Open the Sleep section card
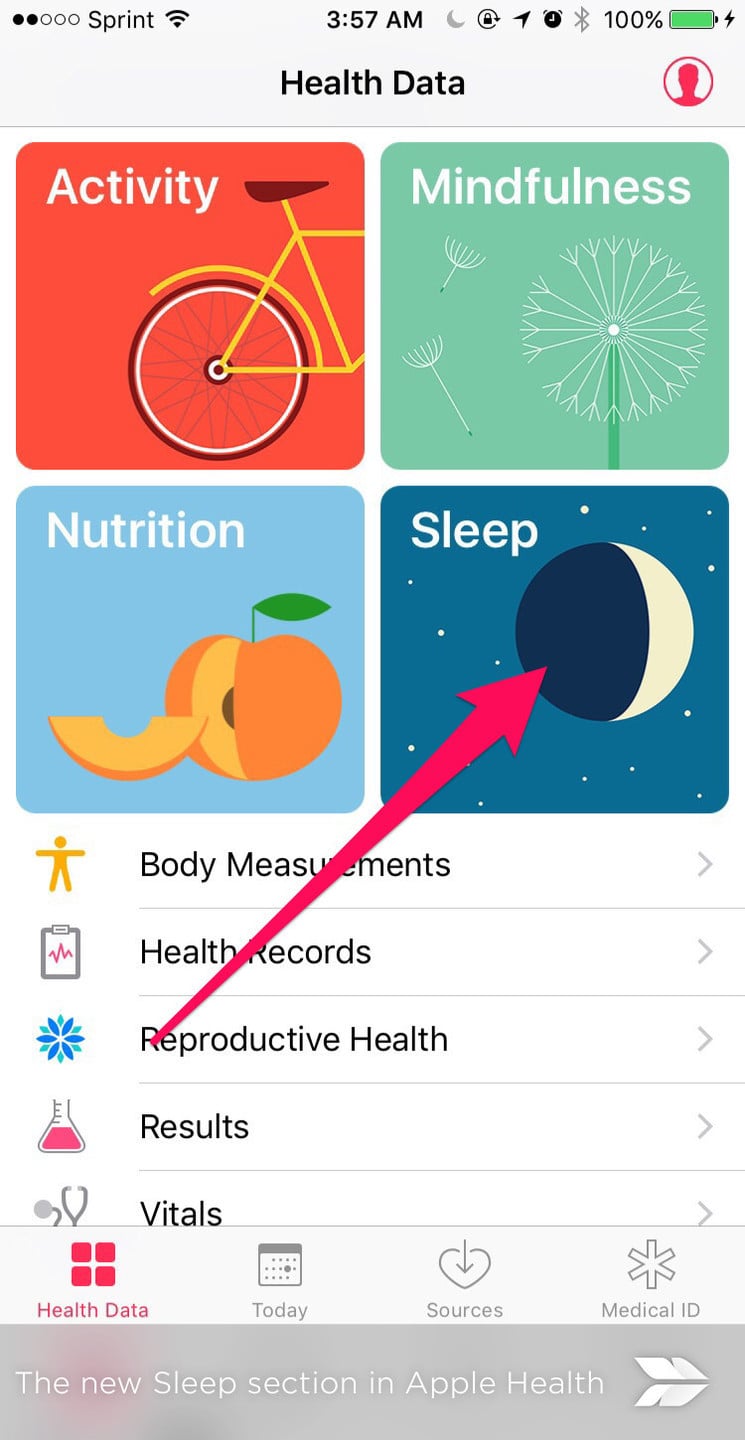This screenshot has height=1440, width=745. [x=554, y=648]
